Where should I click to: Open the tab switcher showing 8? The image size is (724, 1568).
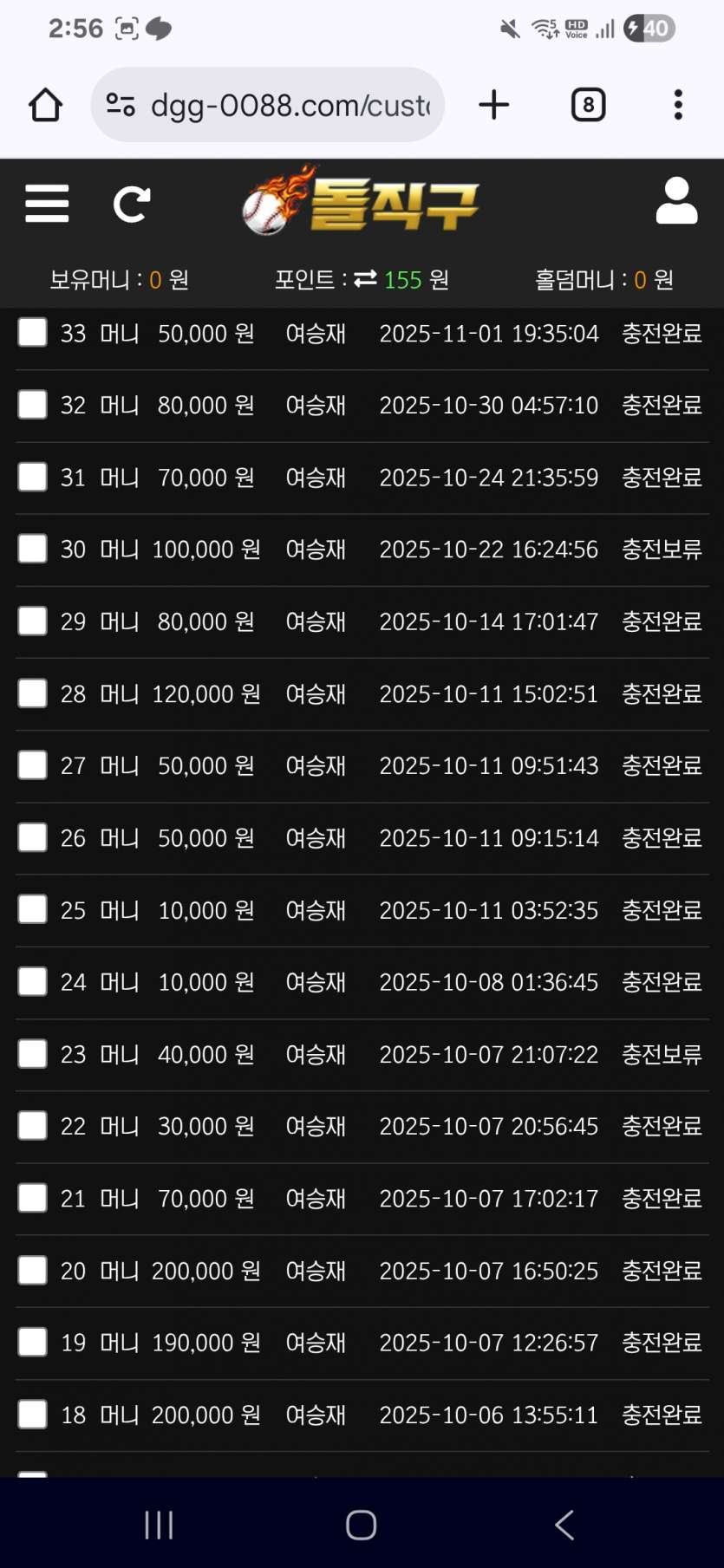pos(588,106)
